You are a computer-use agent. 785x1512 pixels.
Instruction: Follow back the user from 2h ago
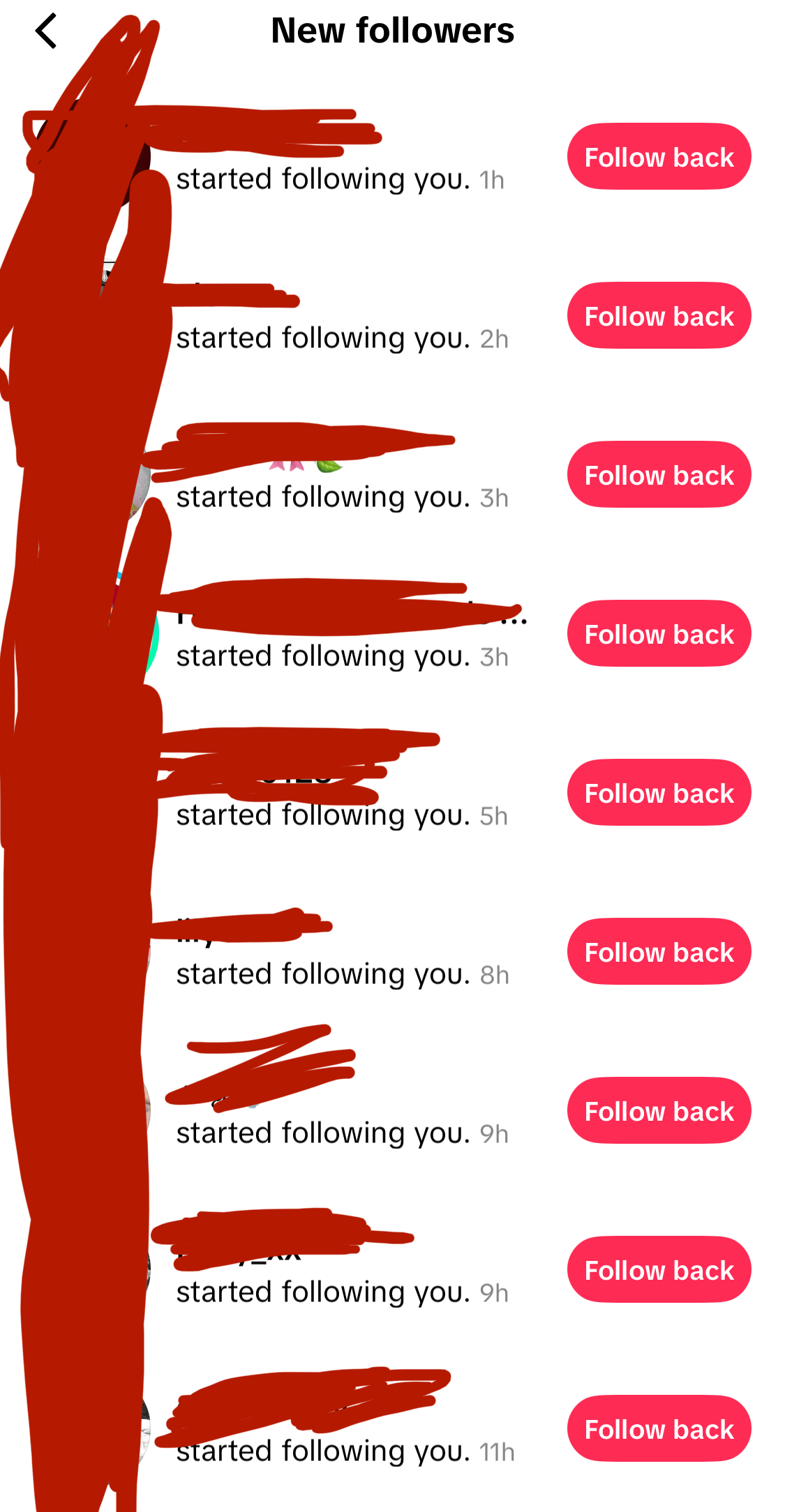[x=659, y=316]
